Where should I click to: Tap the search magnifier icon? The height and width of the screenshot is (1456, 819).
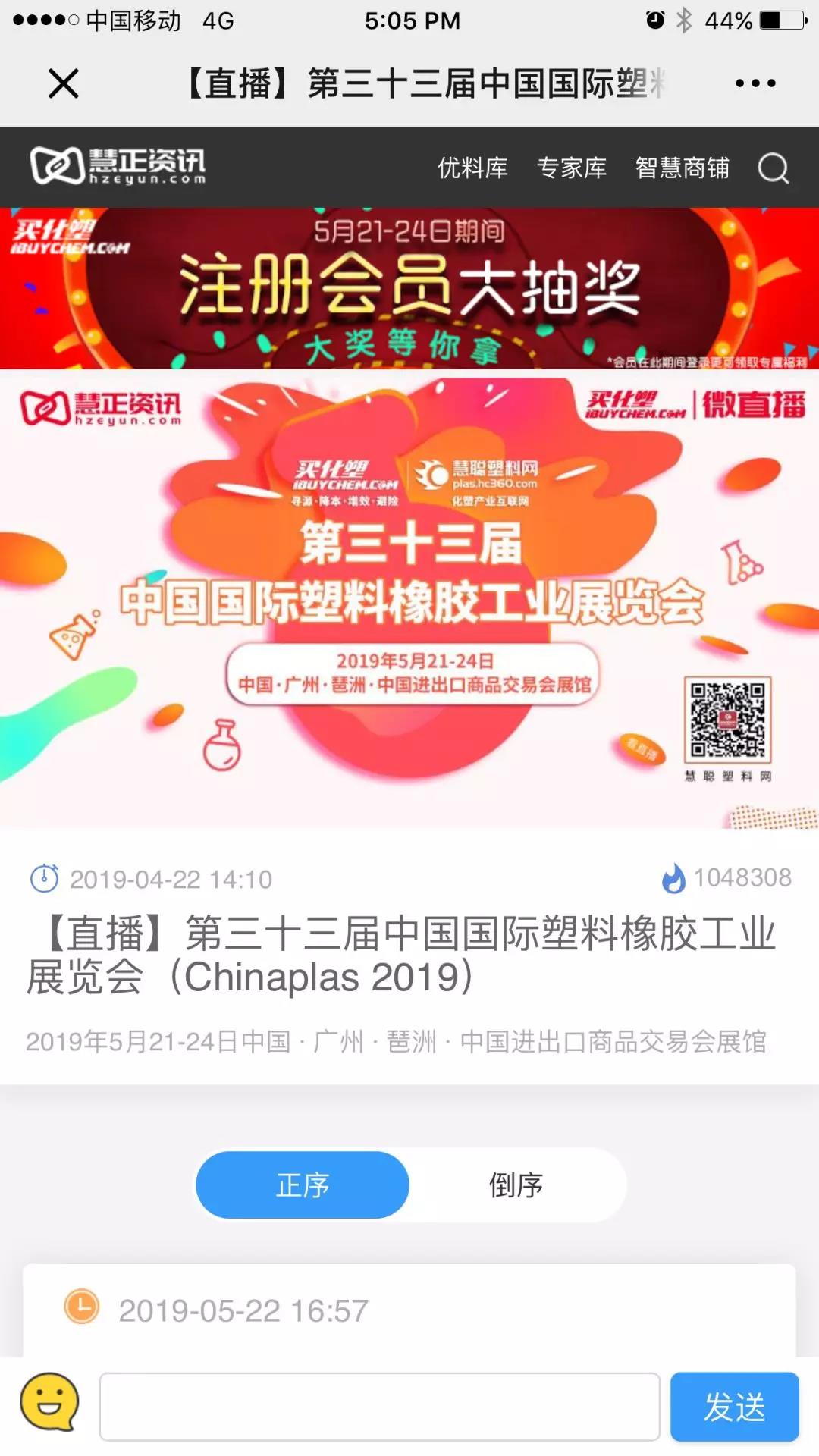point(773,168)
